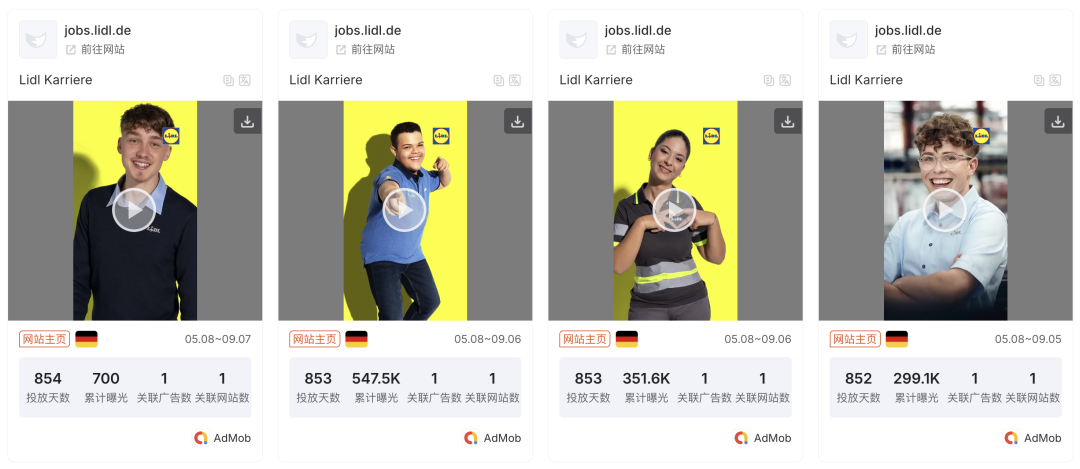Download the creative from the 351.6K exposure card
Screen dimensions: 1080x469
pyautogui.click(x=787, y=121)
